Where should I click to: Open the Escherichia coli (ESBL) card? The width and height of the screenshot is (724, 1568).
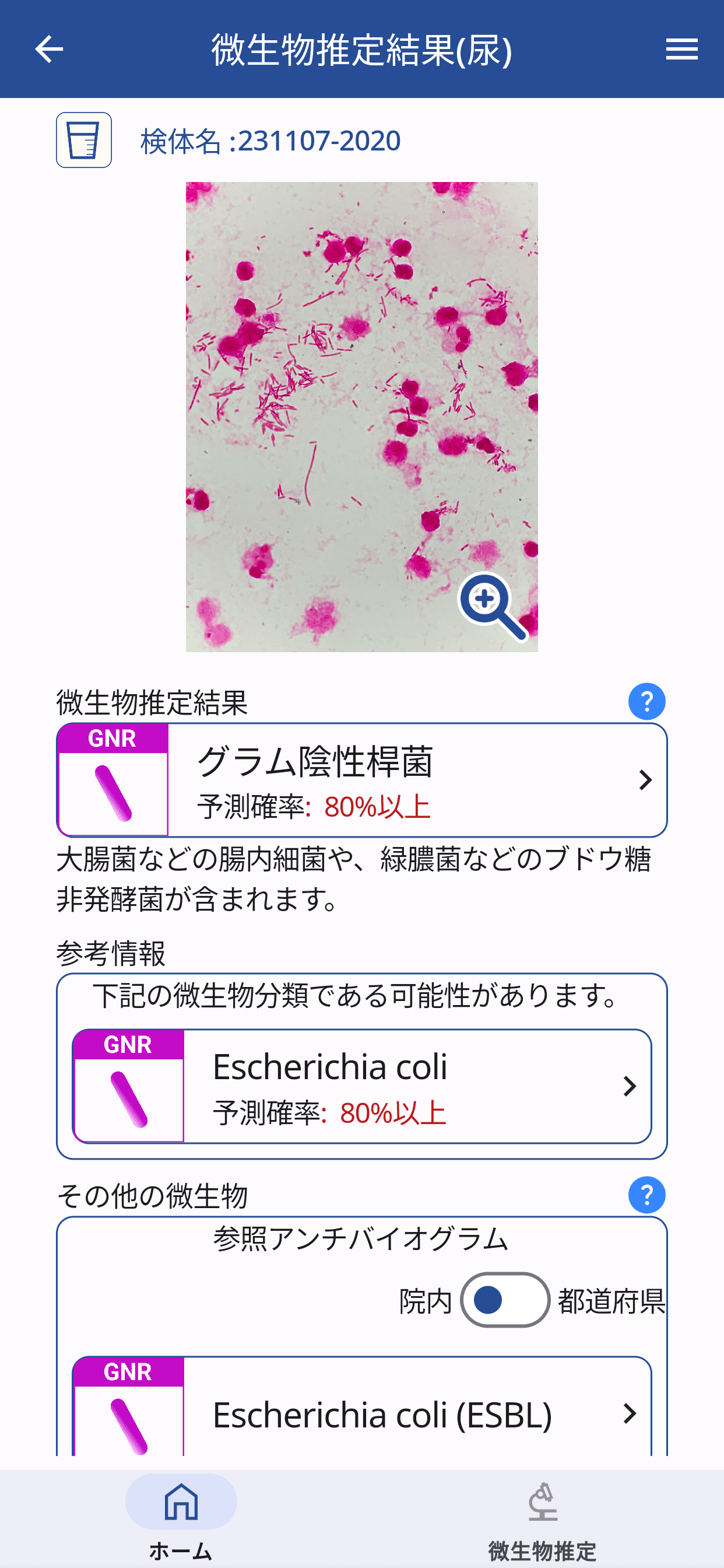click(x=362, y=1413)
